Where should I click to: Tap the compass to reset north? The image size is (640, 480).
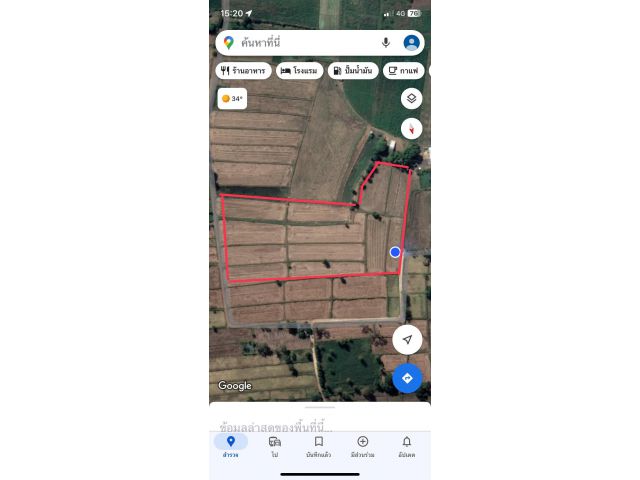tap(412, 128)
